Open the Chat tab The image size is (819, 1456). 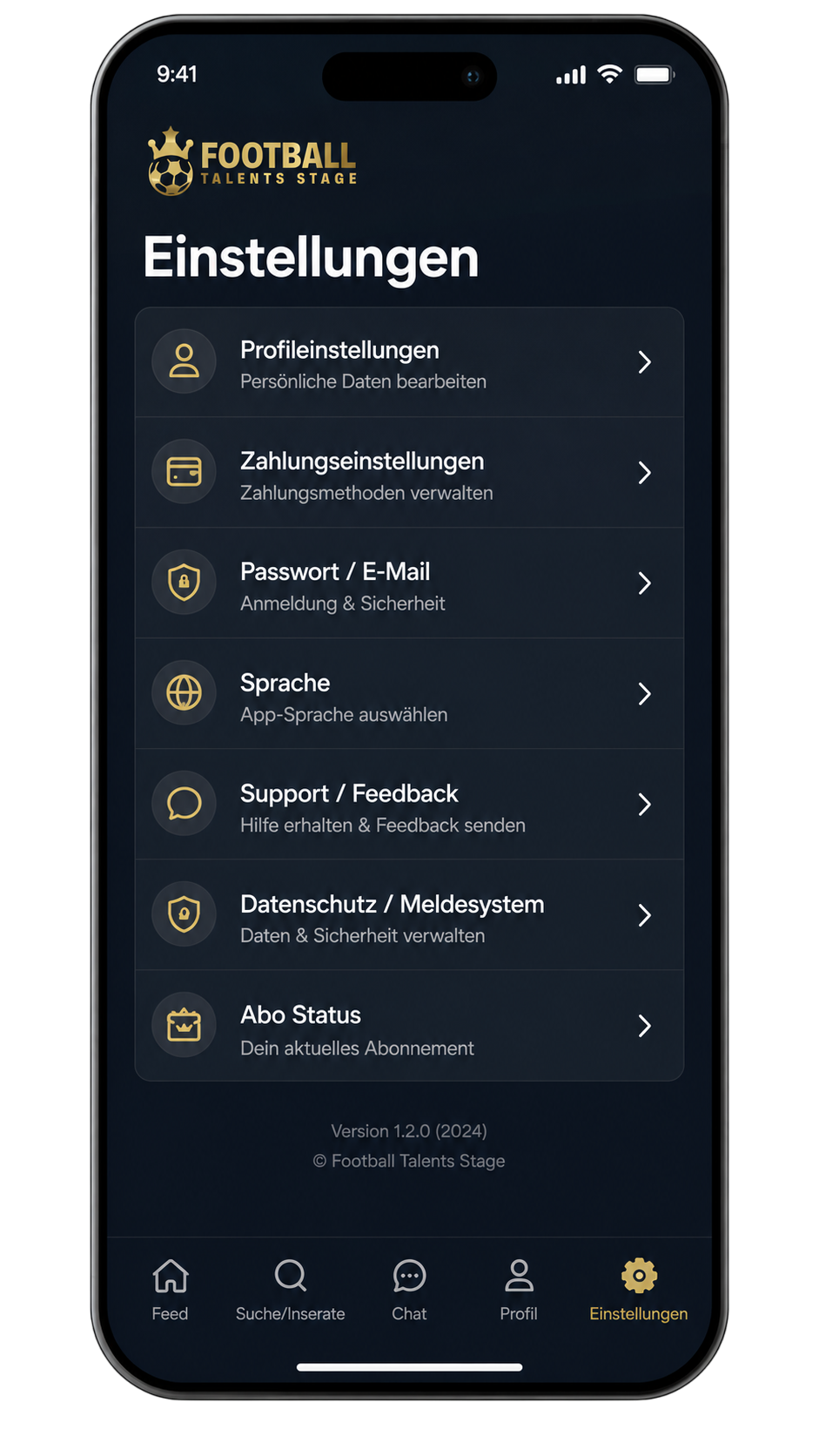click(409, 1291)
